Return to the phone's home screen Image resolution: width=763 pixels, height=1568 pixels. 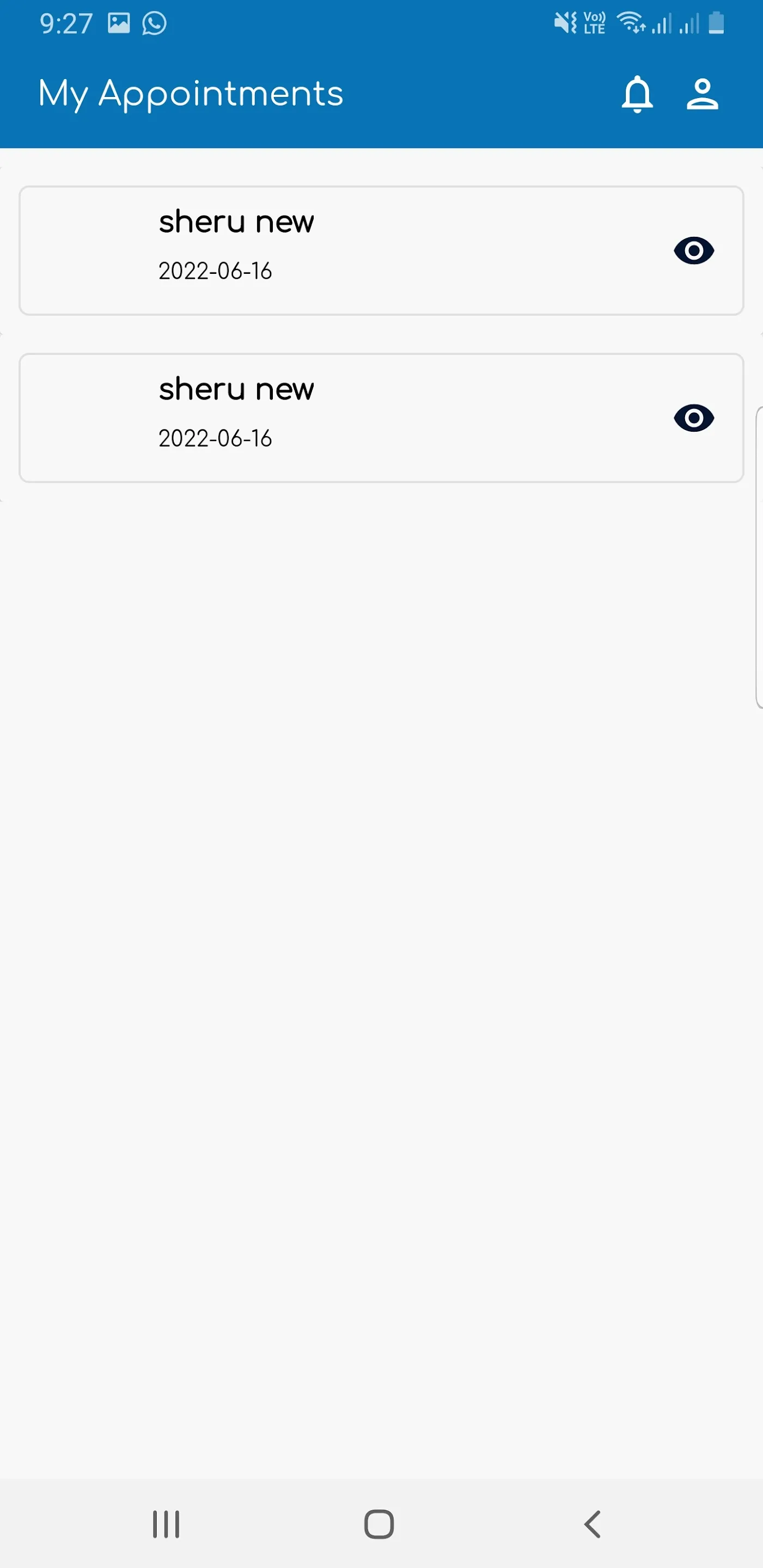tap(379, 1523)
